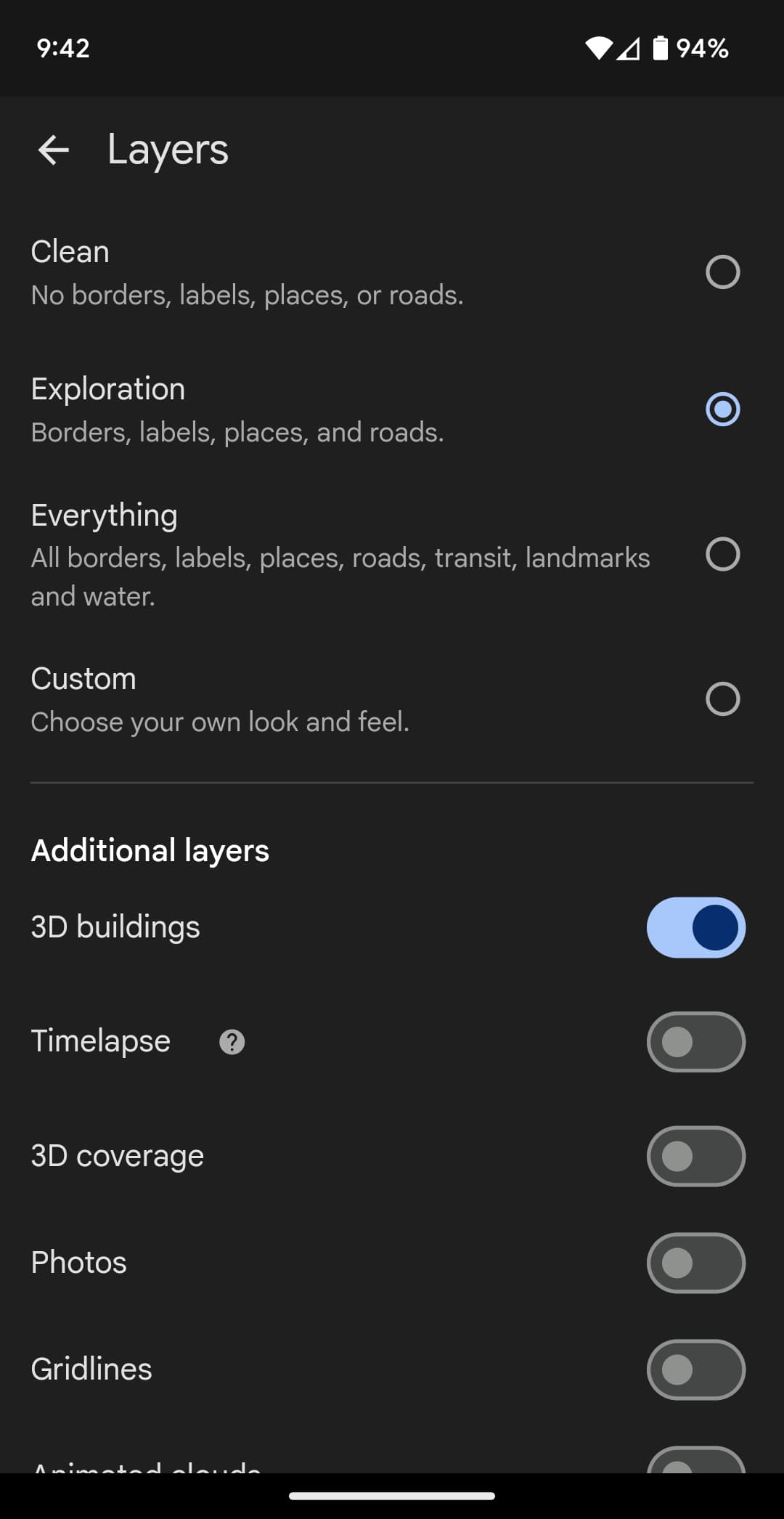Select the Everything map style
Screen dimensions: 784x1519
coord(723,554)
